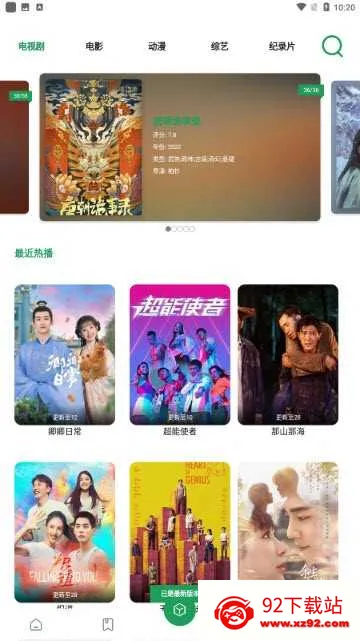360x641 pixels.
Task: Open the yellow Genius poster card
Action: pyautogui.click(x=180, y=532)
